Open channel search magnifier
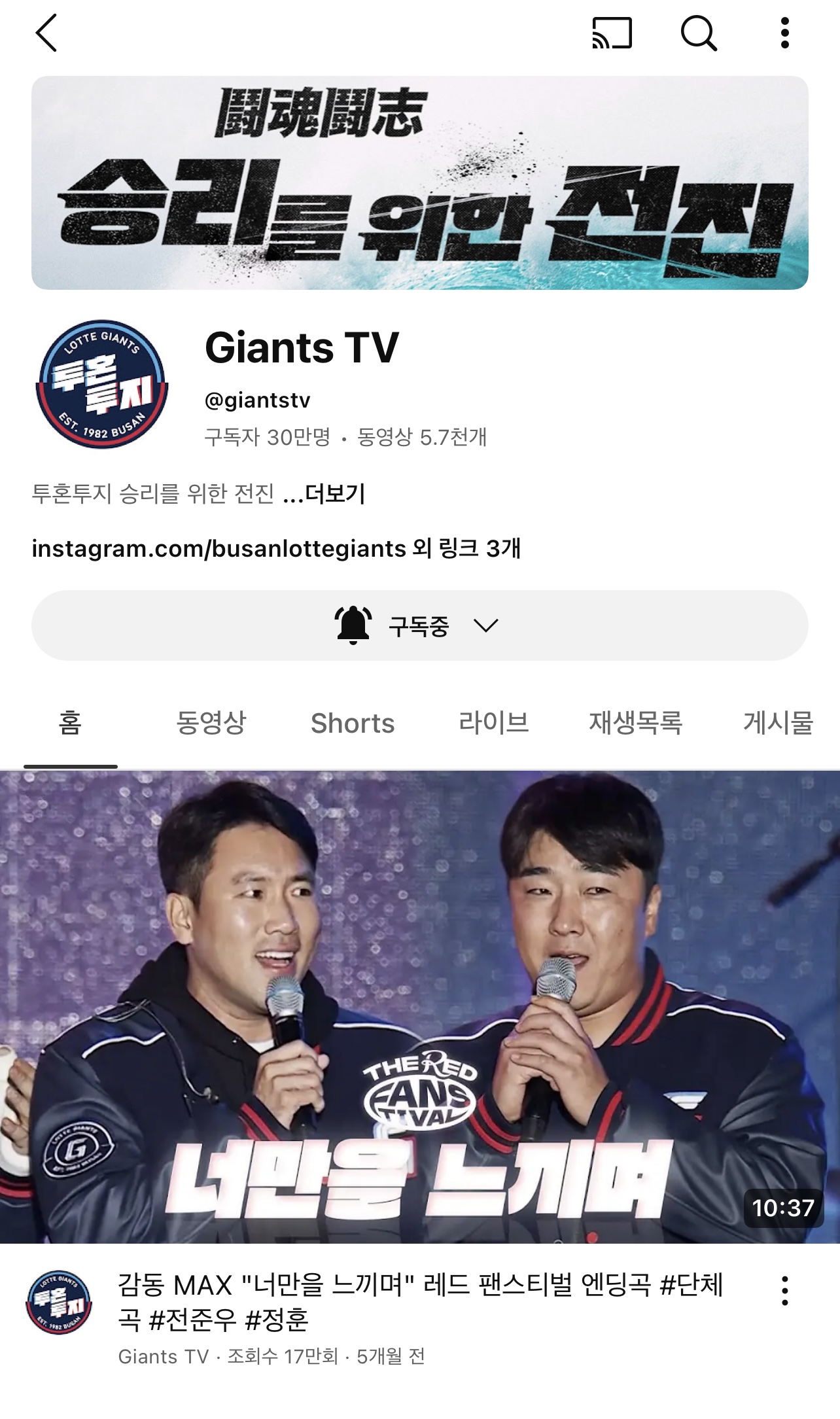Image resolution: width=840 pixels, height=1419 pixels. (x=698, y=33)
